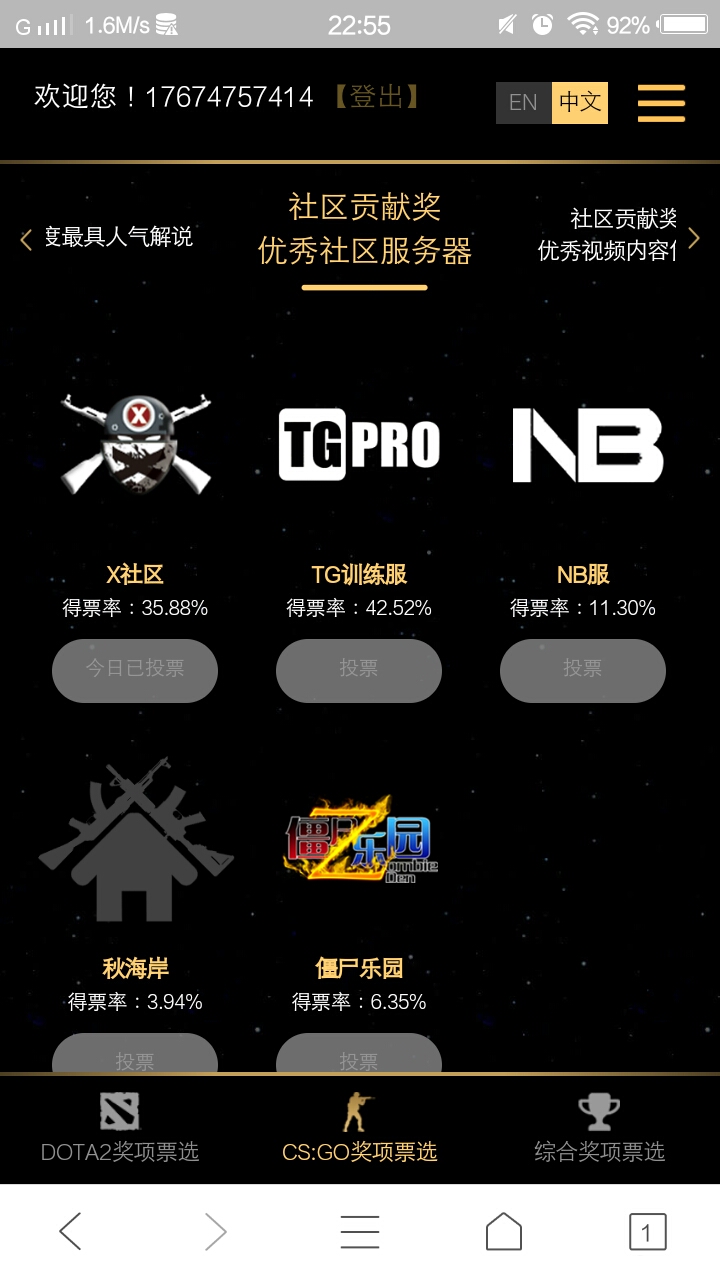Tap the browser back arrow
This screenshot has width=720, height=1280.
[71, 1232]
